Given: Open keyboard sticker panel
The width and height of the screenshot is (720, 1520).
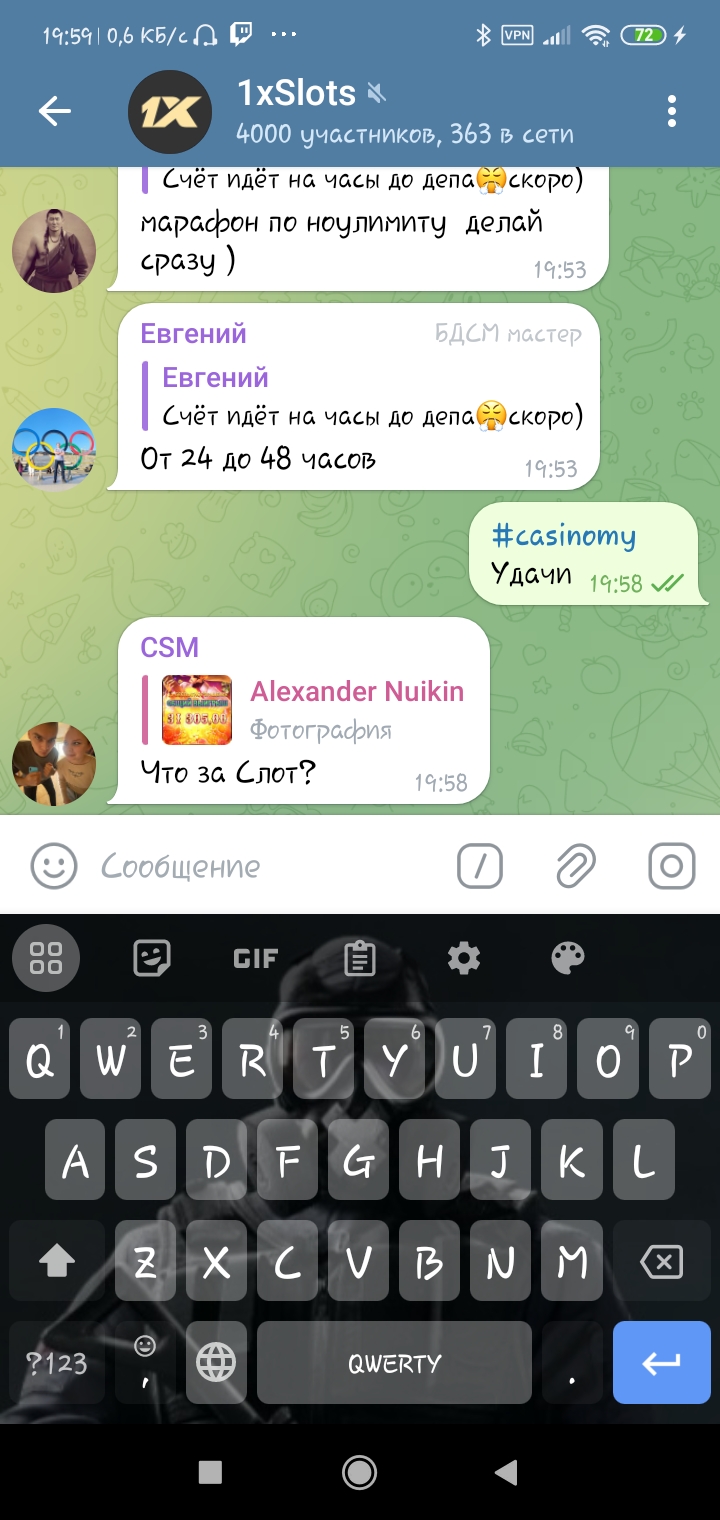Looking at the screenshot, I should (151, 959).
